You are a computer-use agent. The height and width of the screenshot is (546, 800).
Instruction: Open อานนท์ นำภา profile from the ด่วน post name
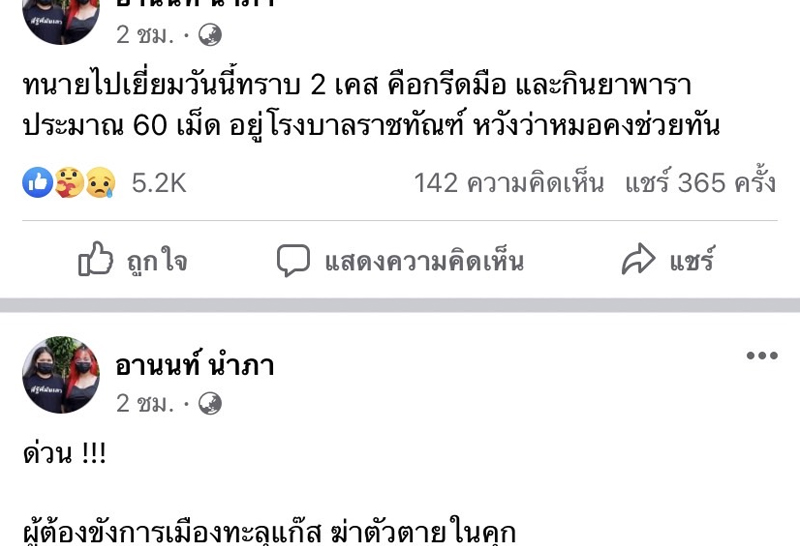tap(195, 366)
